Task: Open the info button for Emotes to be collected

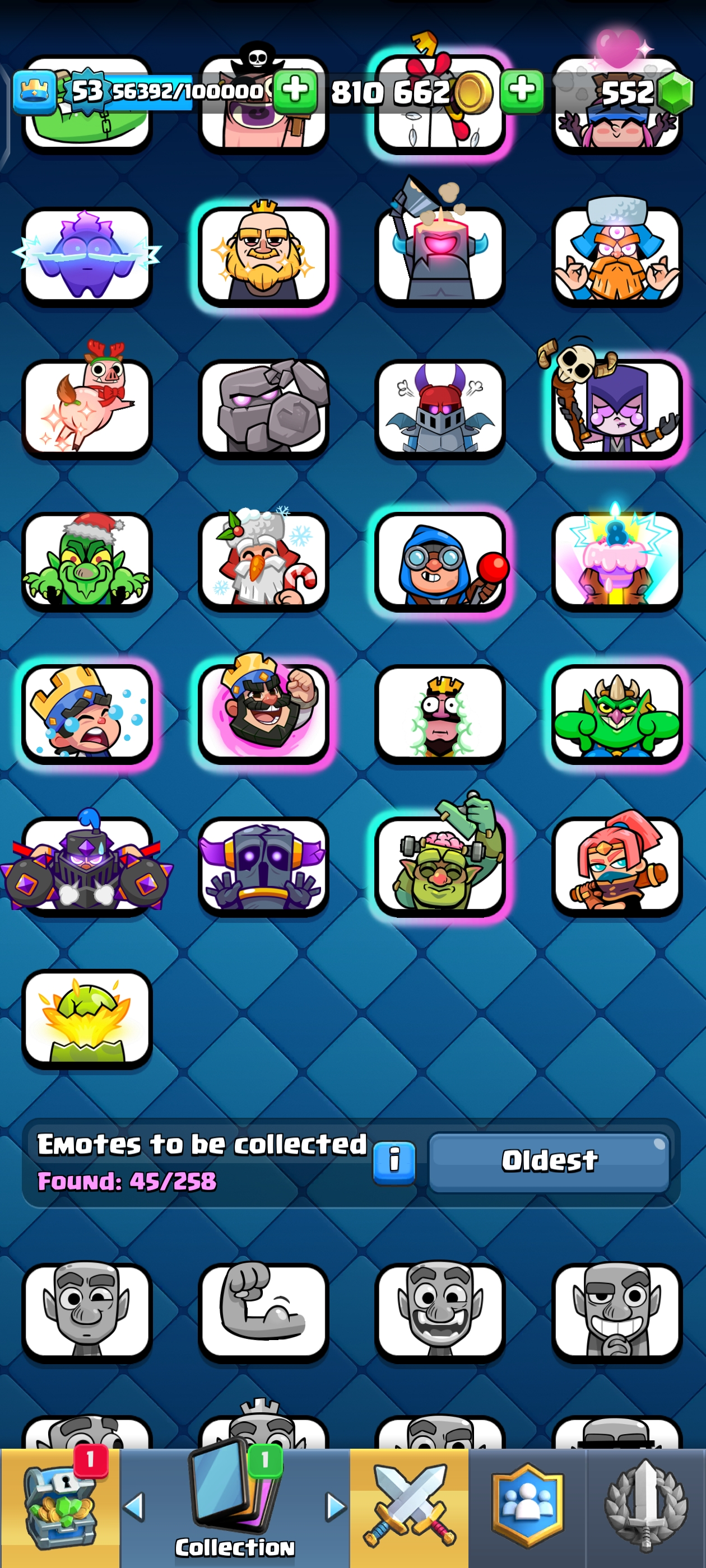Action: (x=393, y=1162)
